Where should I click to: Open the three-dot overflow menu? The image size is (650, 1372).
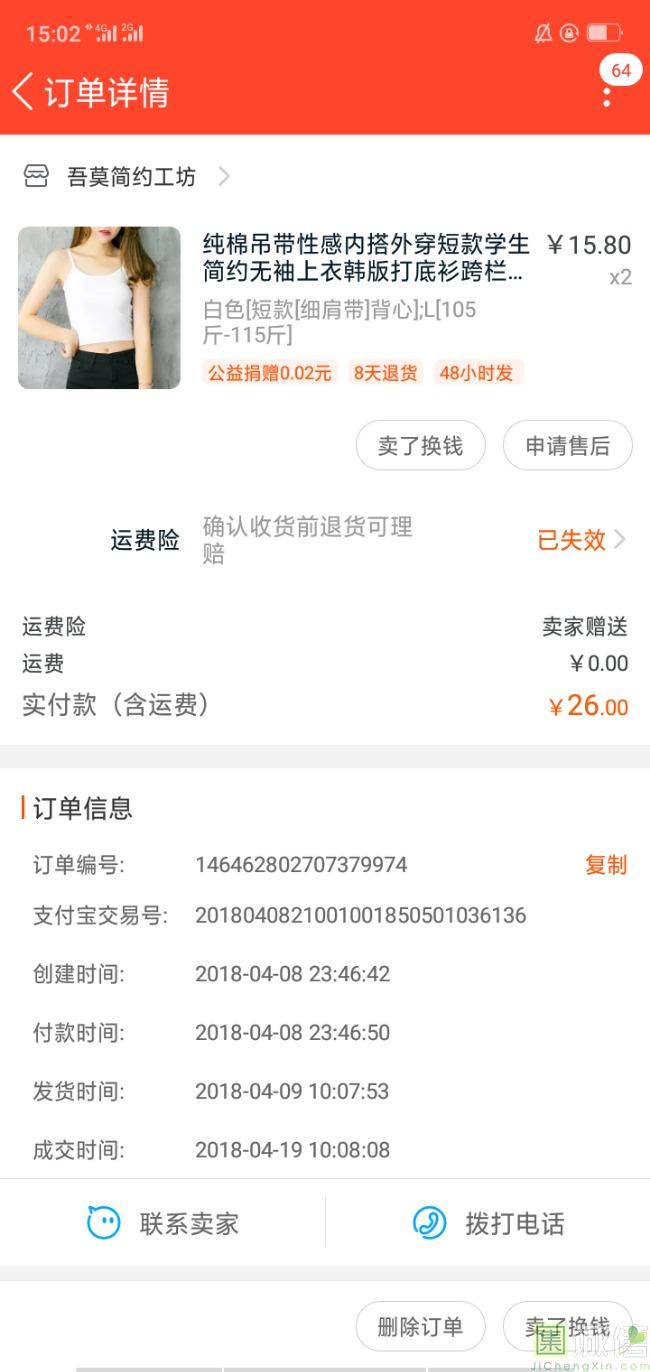point(607,96)
